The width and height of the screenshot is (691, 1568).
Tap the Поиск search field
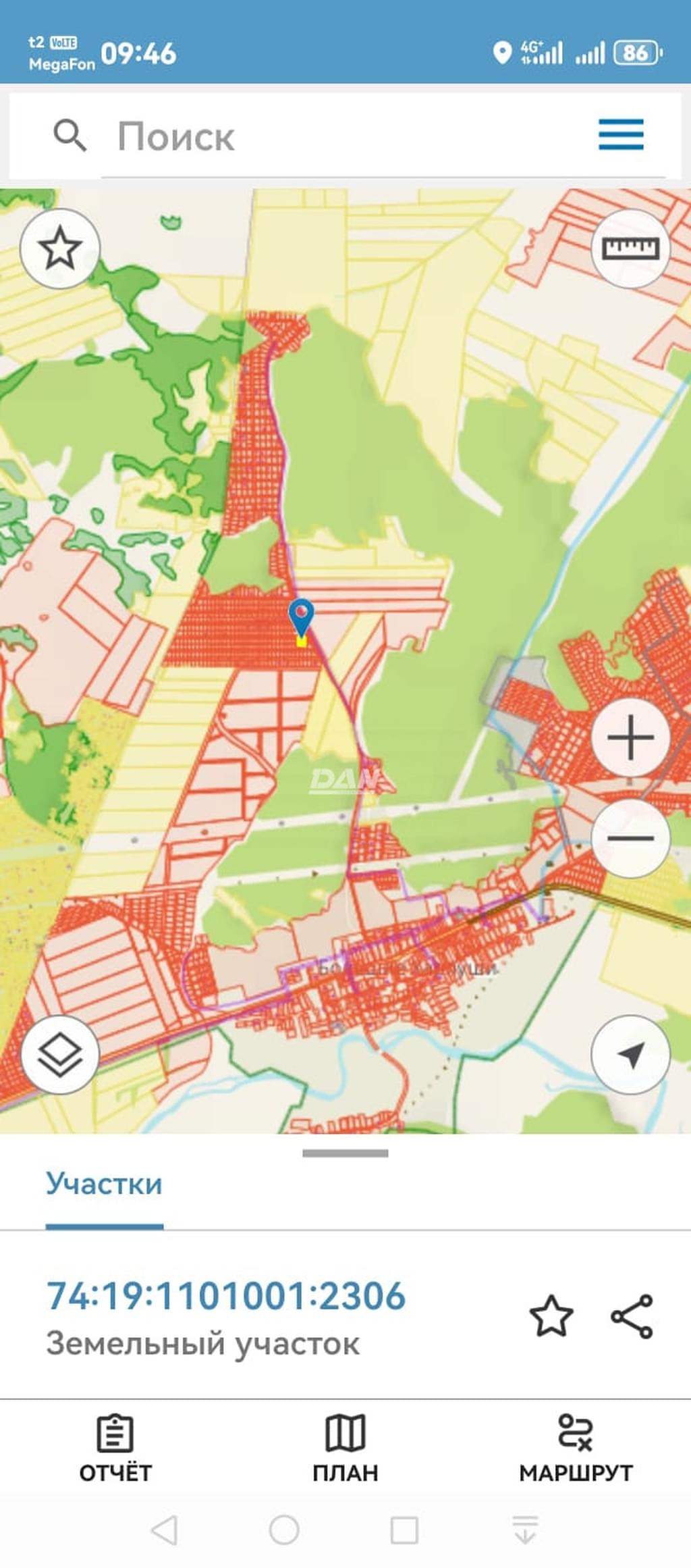(x=337, y=136)
